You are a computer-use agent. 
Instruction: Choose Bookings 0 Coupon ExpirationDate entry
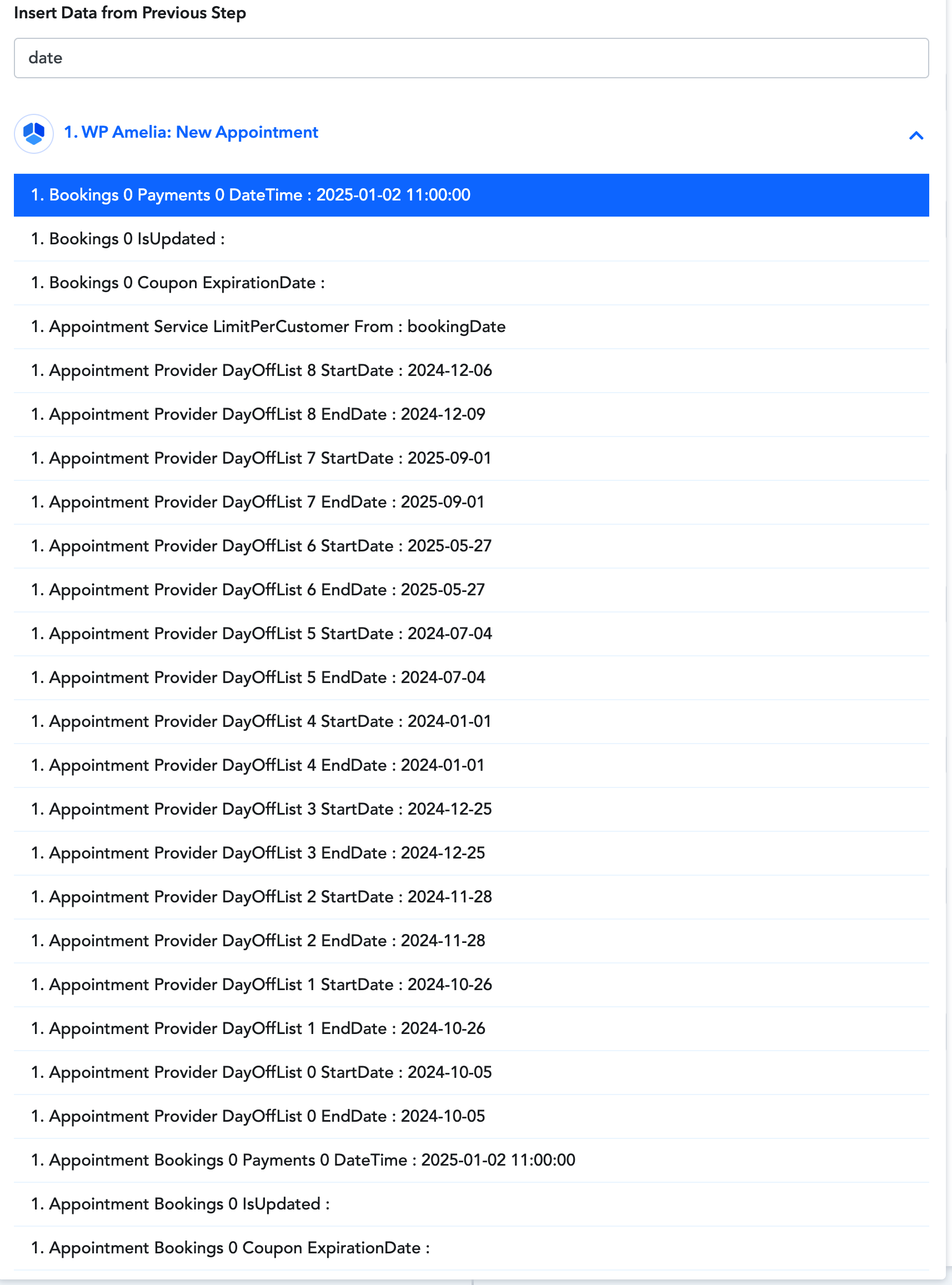click(178, 283)
